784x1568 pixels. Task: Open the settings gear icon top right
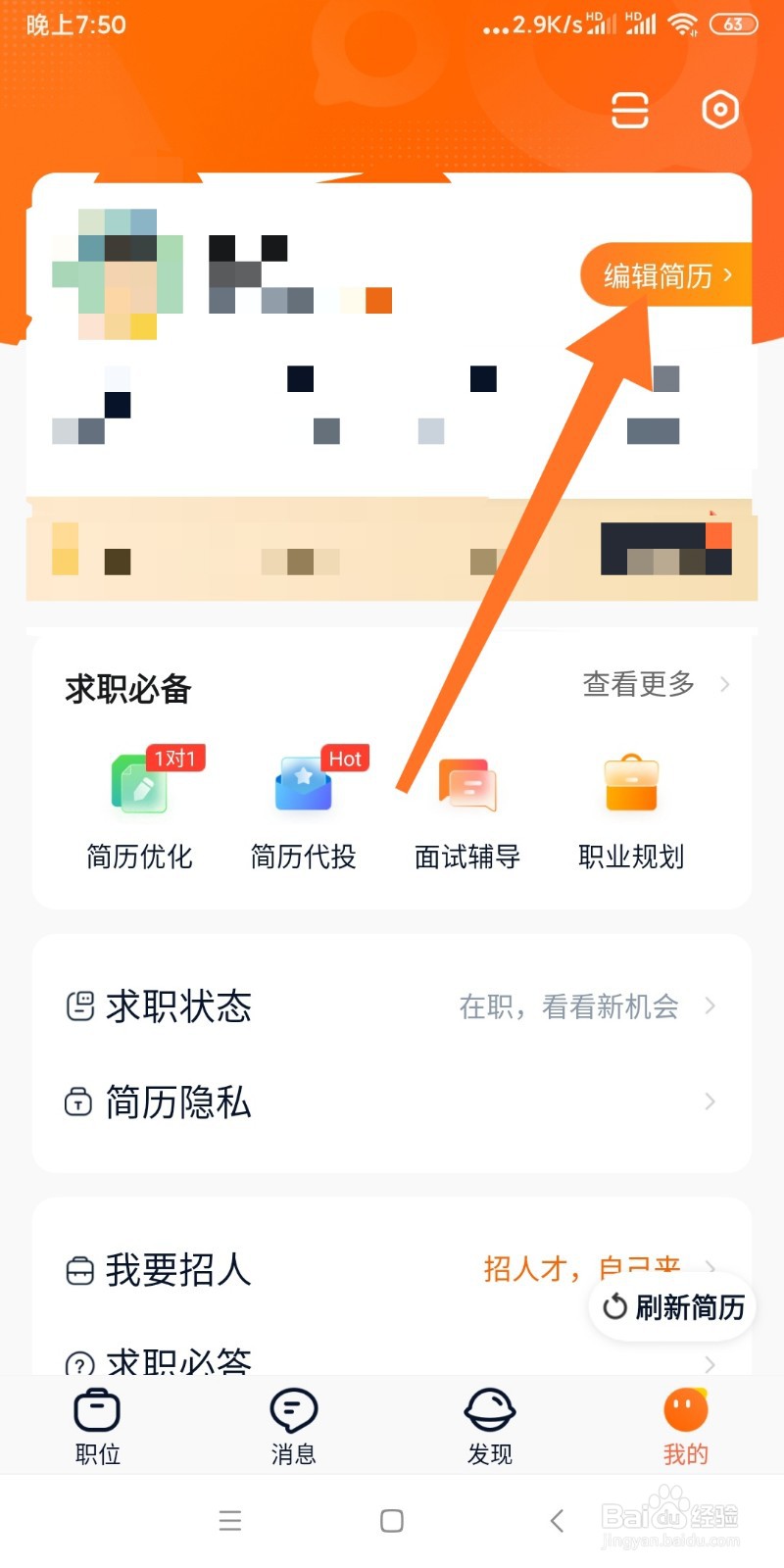(x=720, y=110)
